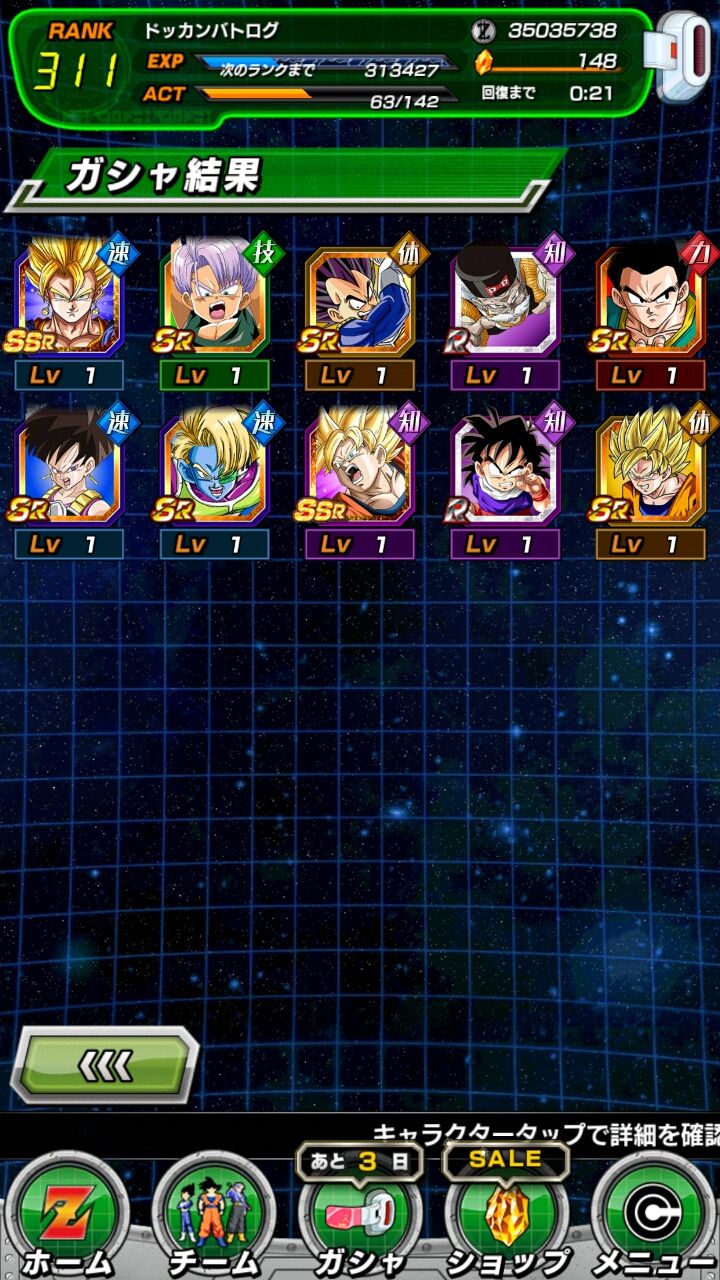720x1280 pixels.
Task: Open the R 知 Dr. Gero card
Action: [x=505, y=300]
